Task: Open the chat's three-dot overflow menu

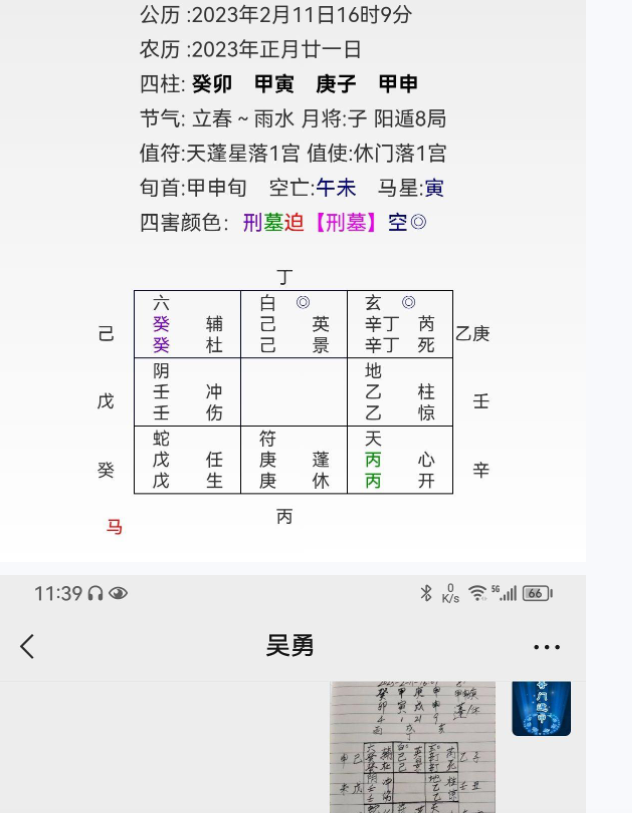Action: coord(547,648)
